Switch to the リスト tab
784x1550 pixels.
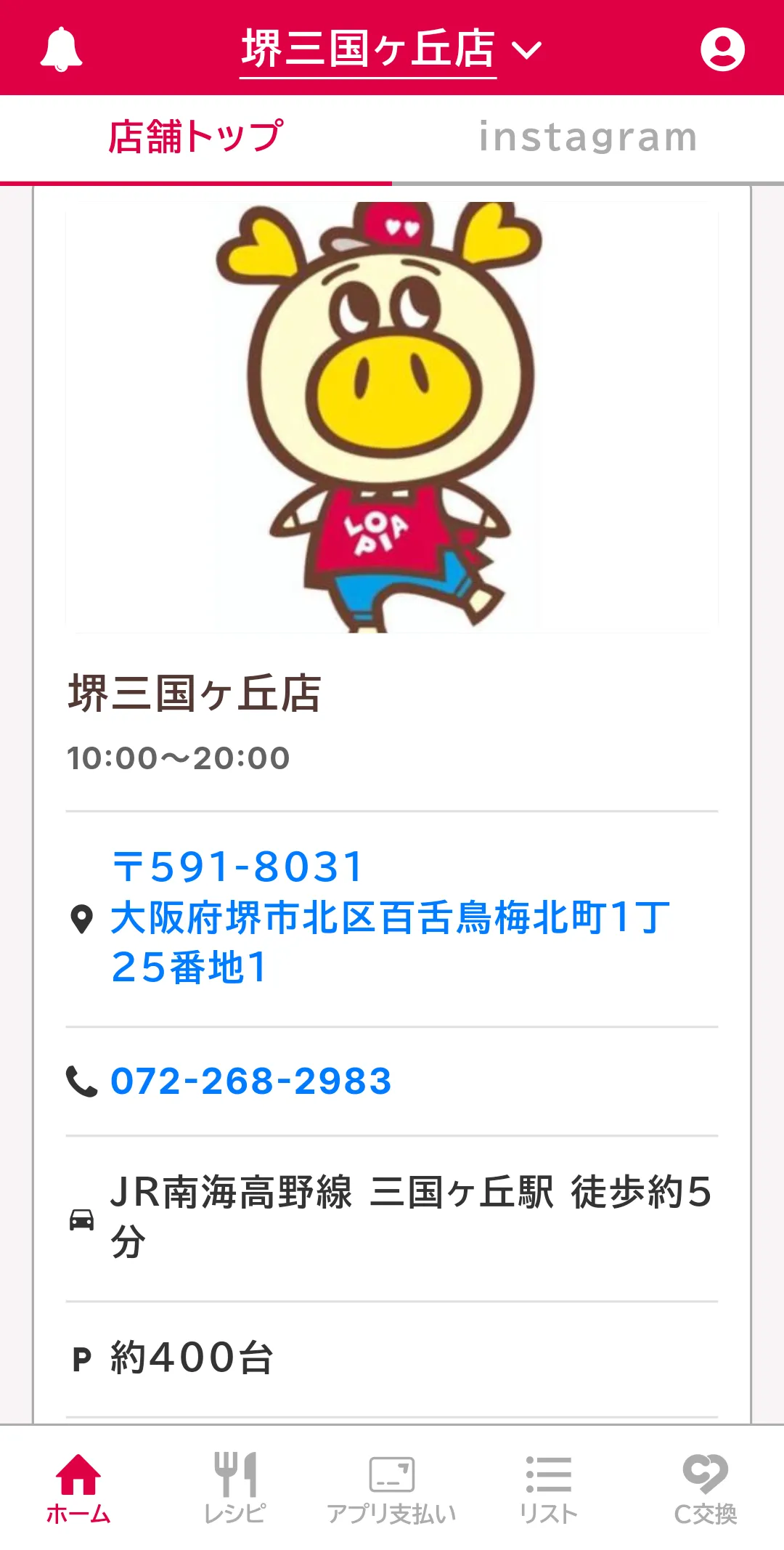(549, 1488)
